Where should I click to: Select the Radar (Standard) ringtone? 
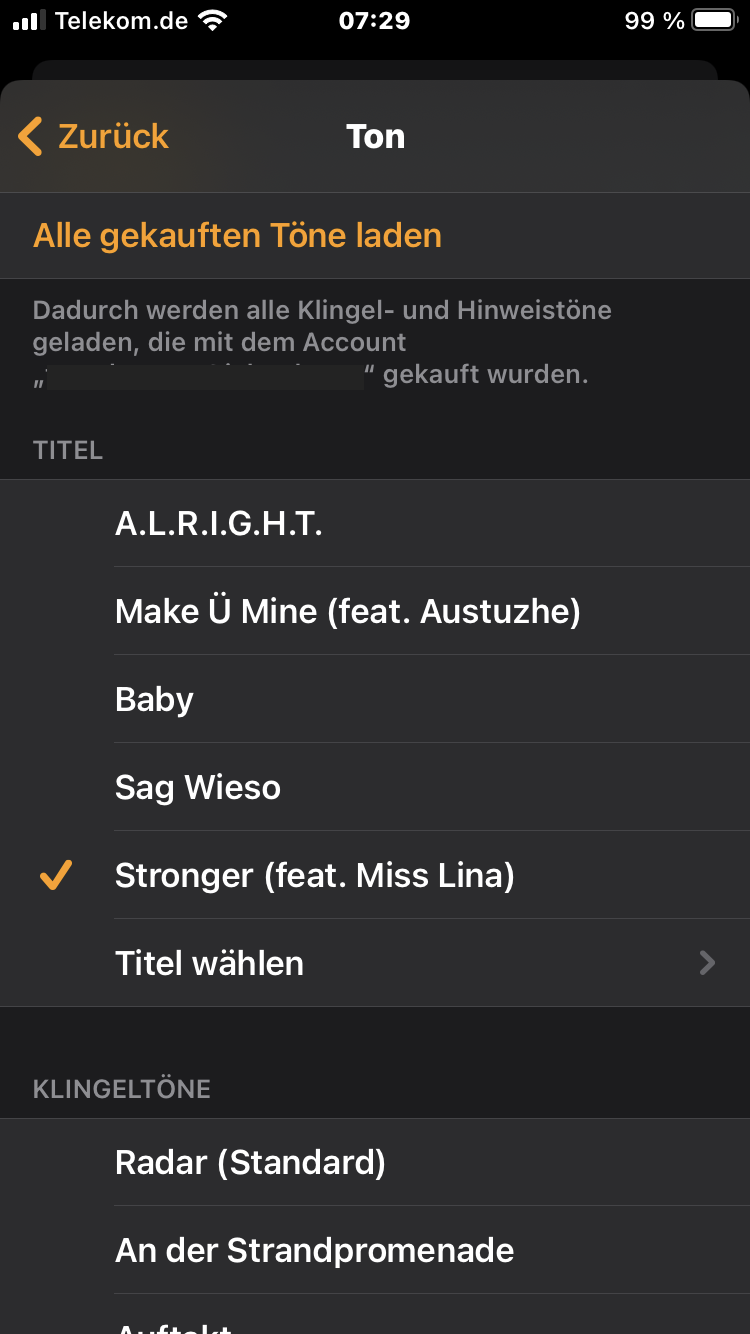(375, 1162)
